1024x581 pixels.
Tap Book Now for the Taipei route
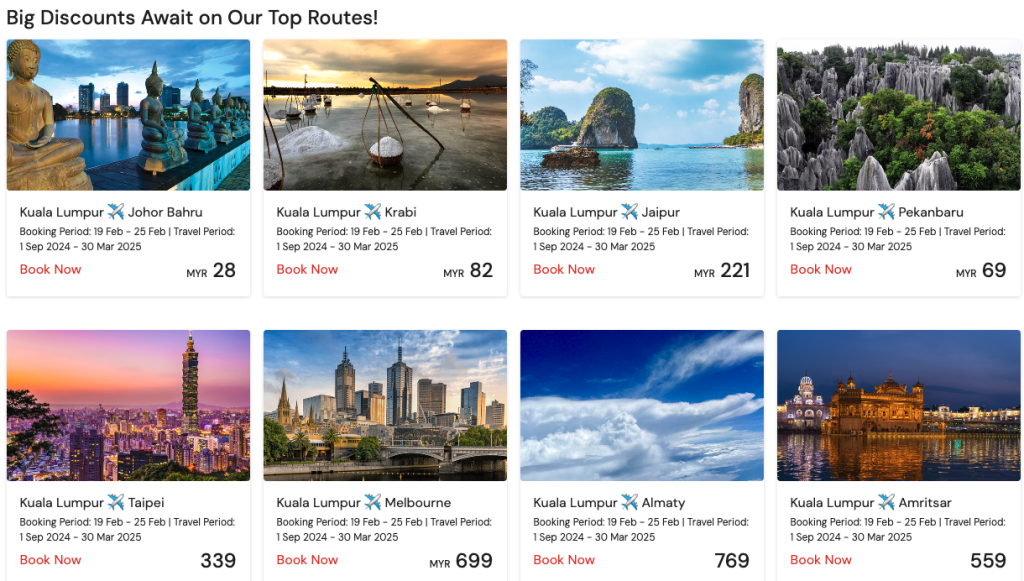[51, 560]
